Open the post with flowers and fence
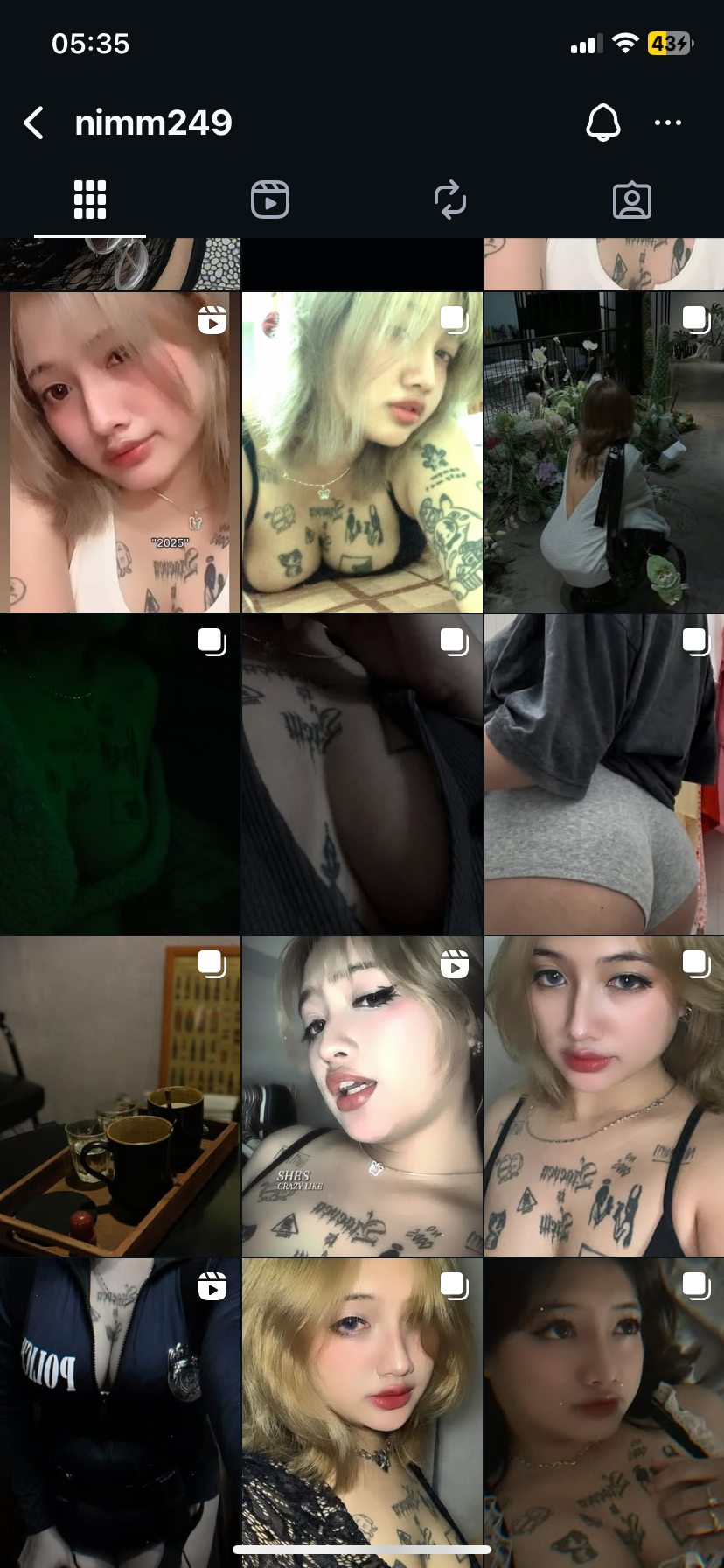Image resolution: width=724 pixels, height=1568 pixels. click(603, 452)
